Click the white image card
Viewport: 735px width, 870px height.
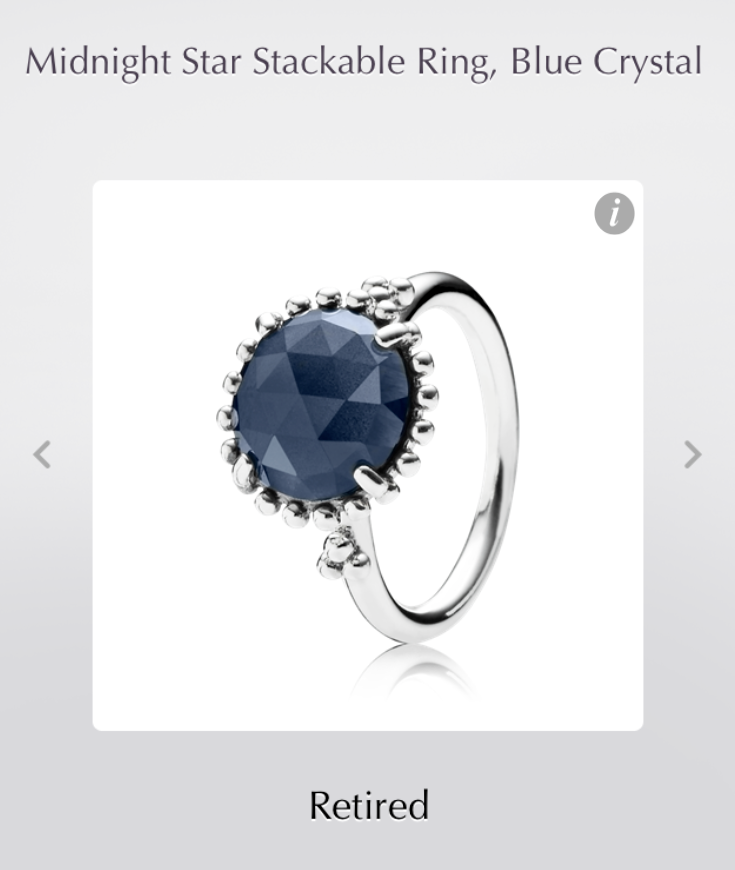(x=368, y=455)
